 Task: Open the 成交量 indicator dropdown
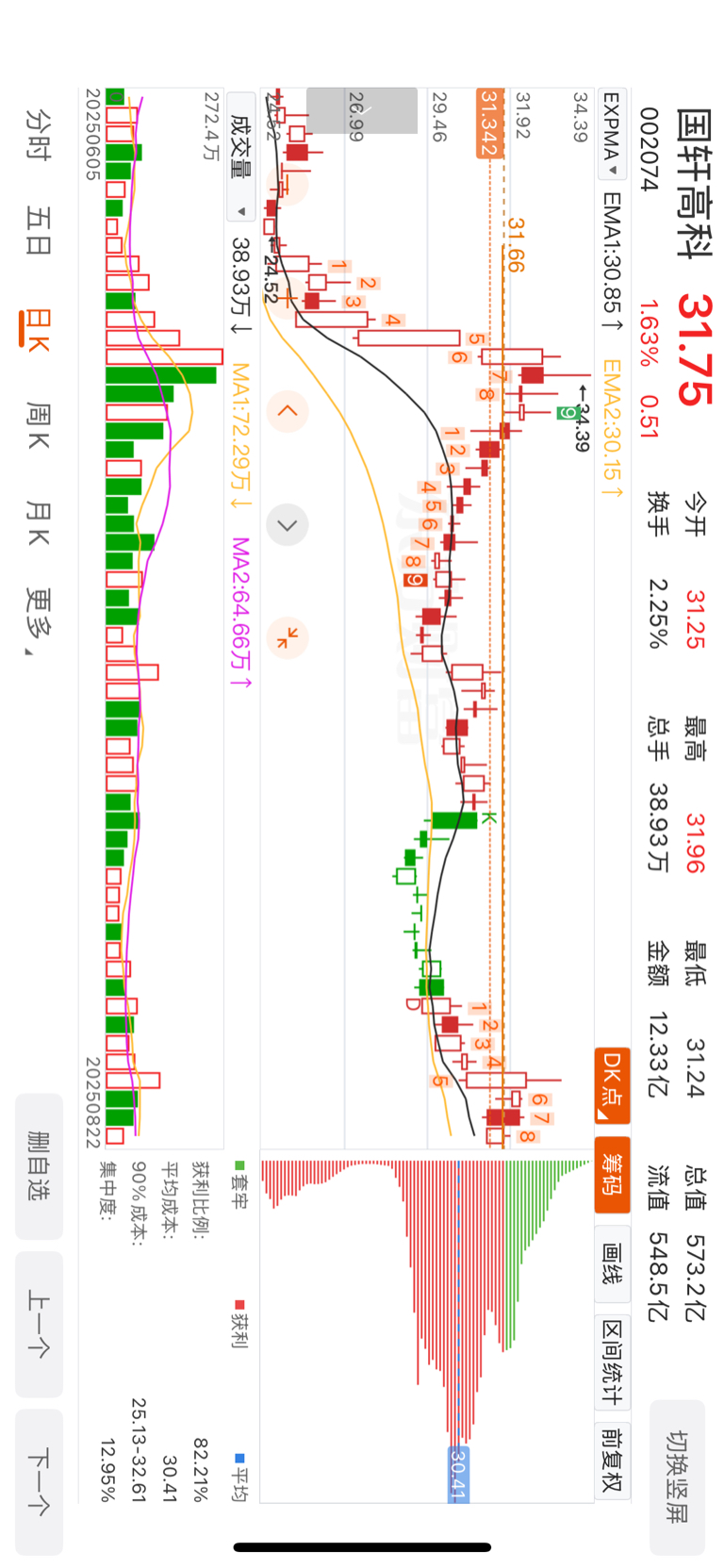click(x=241, y=157)
